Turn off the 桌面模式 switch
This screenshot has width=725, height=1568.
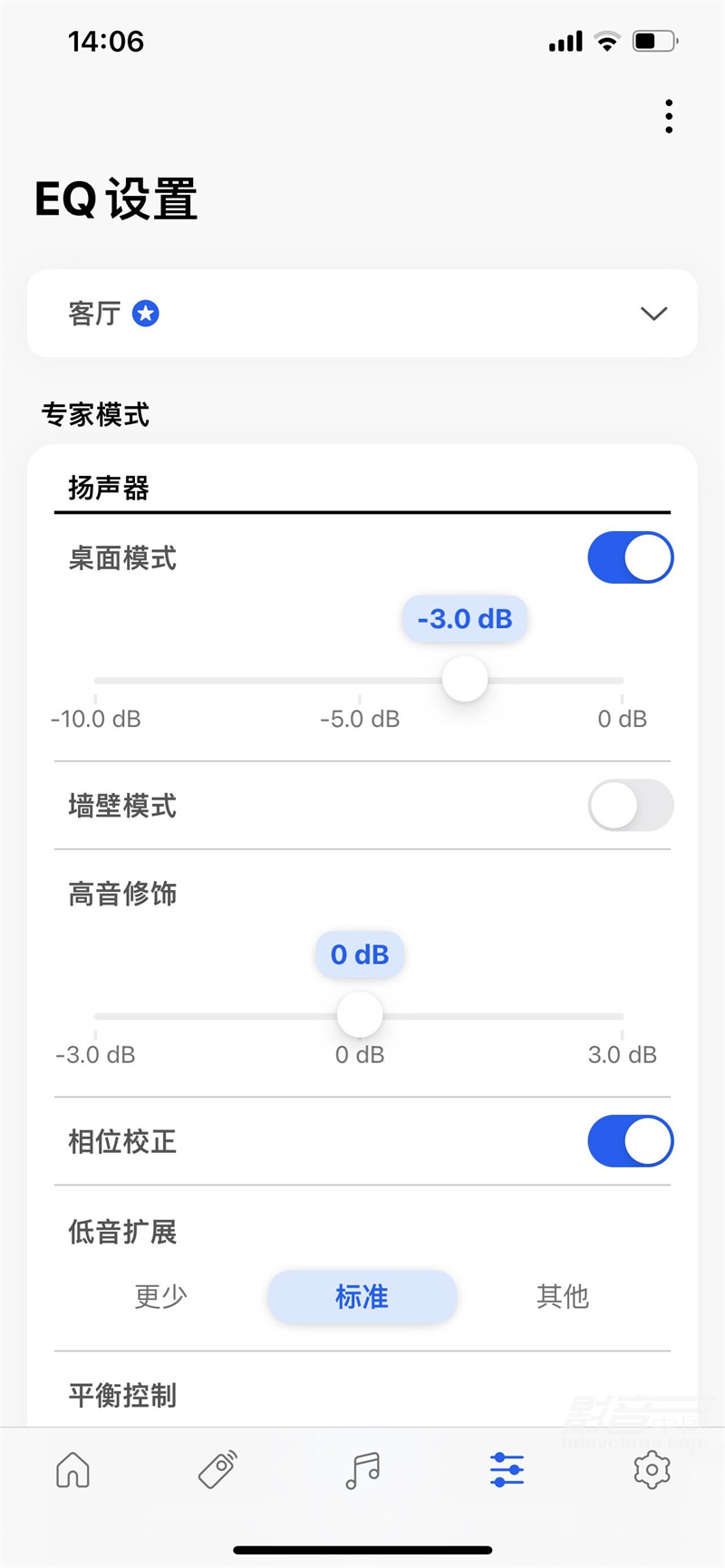click(x=631, y=557)
